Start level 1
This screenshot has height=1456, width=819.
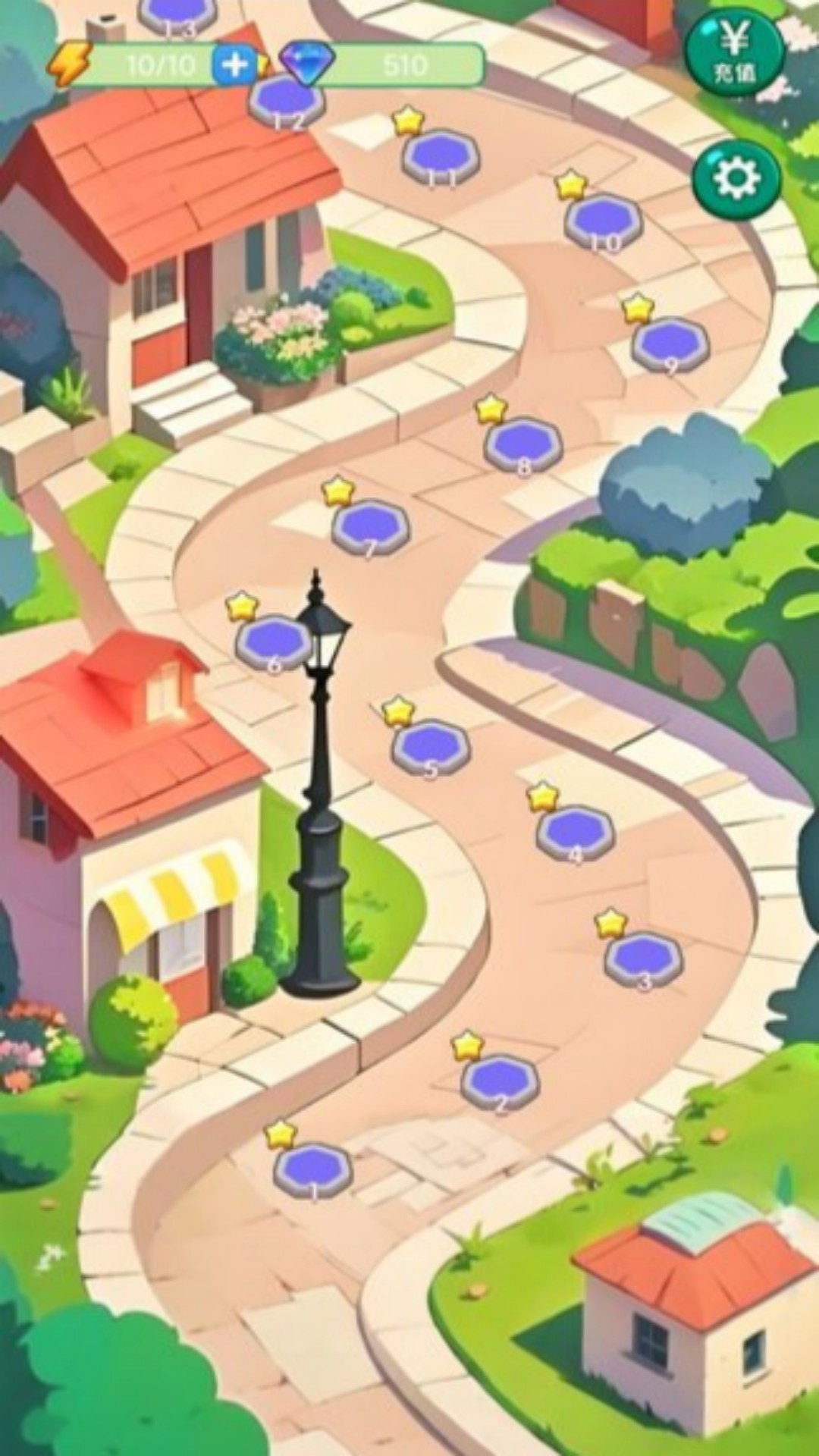tap(312, 1169)
